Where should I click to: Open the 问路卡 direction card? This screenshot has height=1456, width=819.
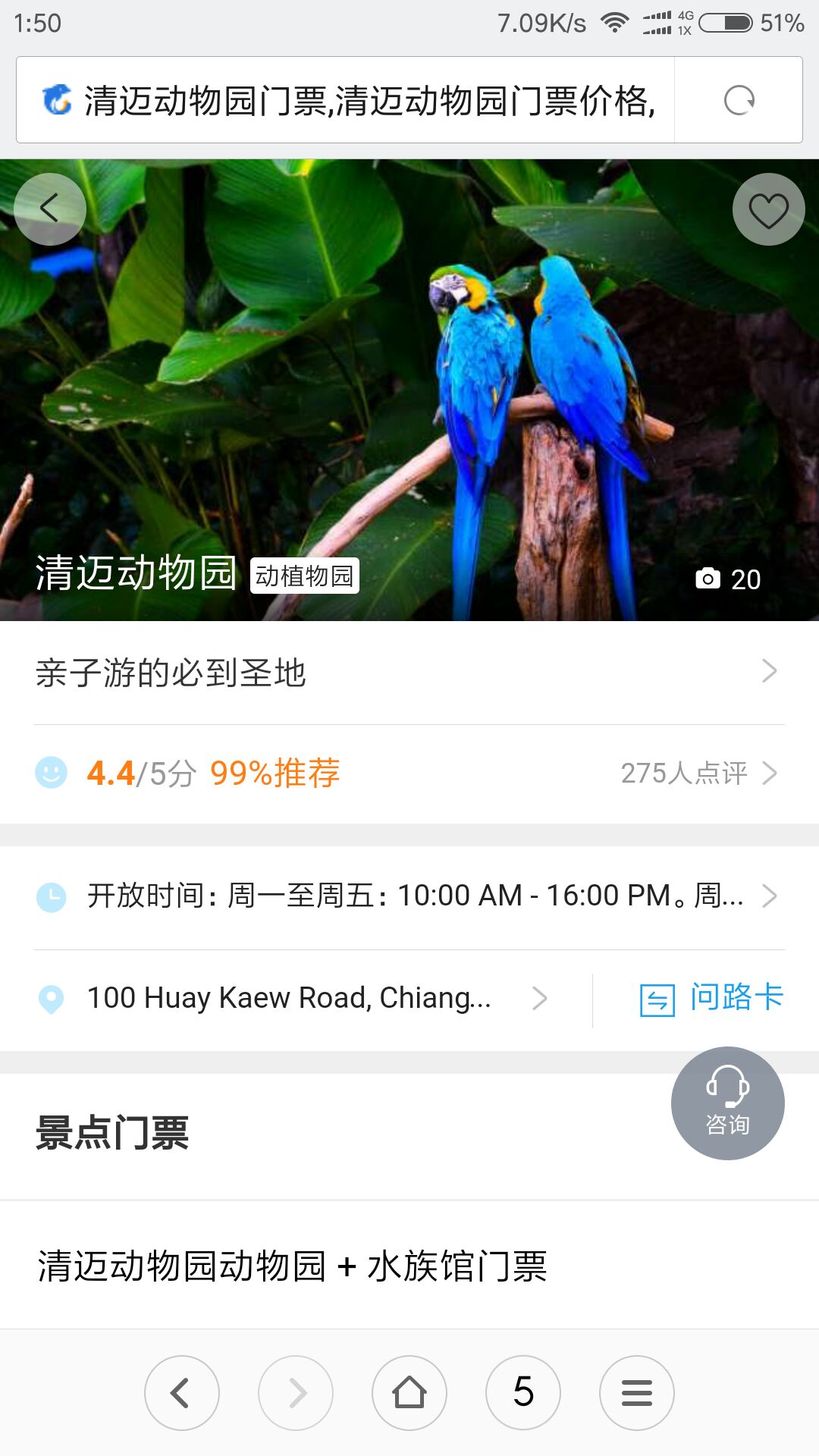711,998
